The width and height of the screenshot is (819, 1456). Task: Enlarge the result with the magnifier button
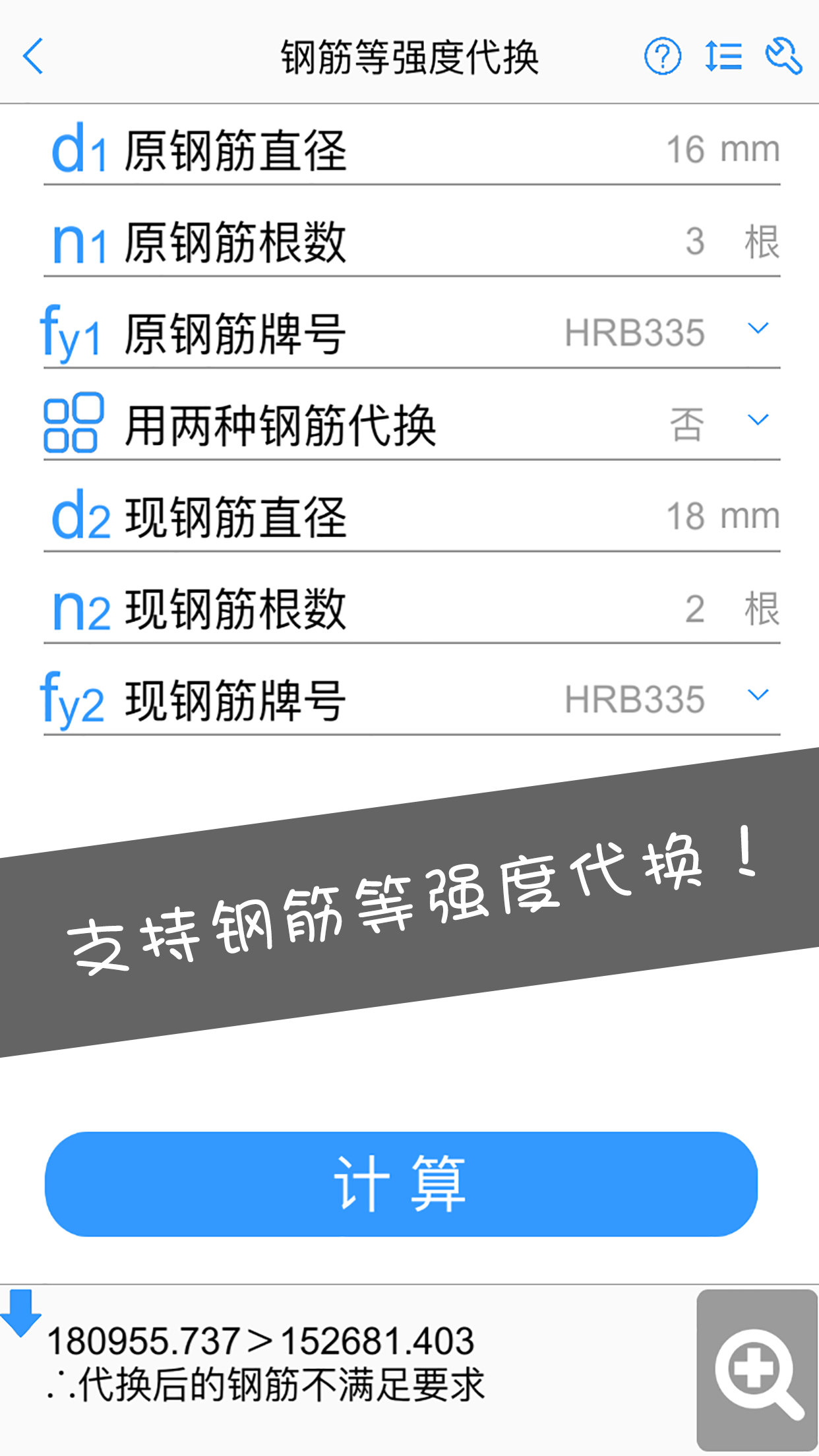(x=757, y=1370)
